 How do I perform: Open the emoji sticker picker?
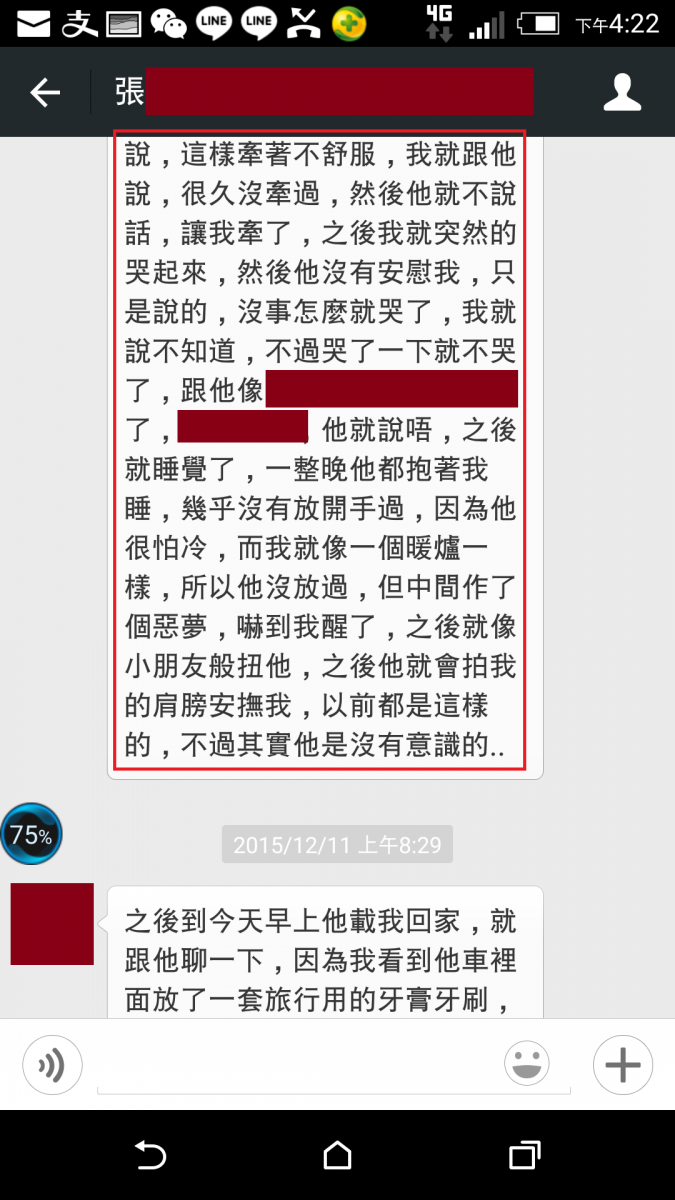point(527,1064)
